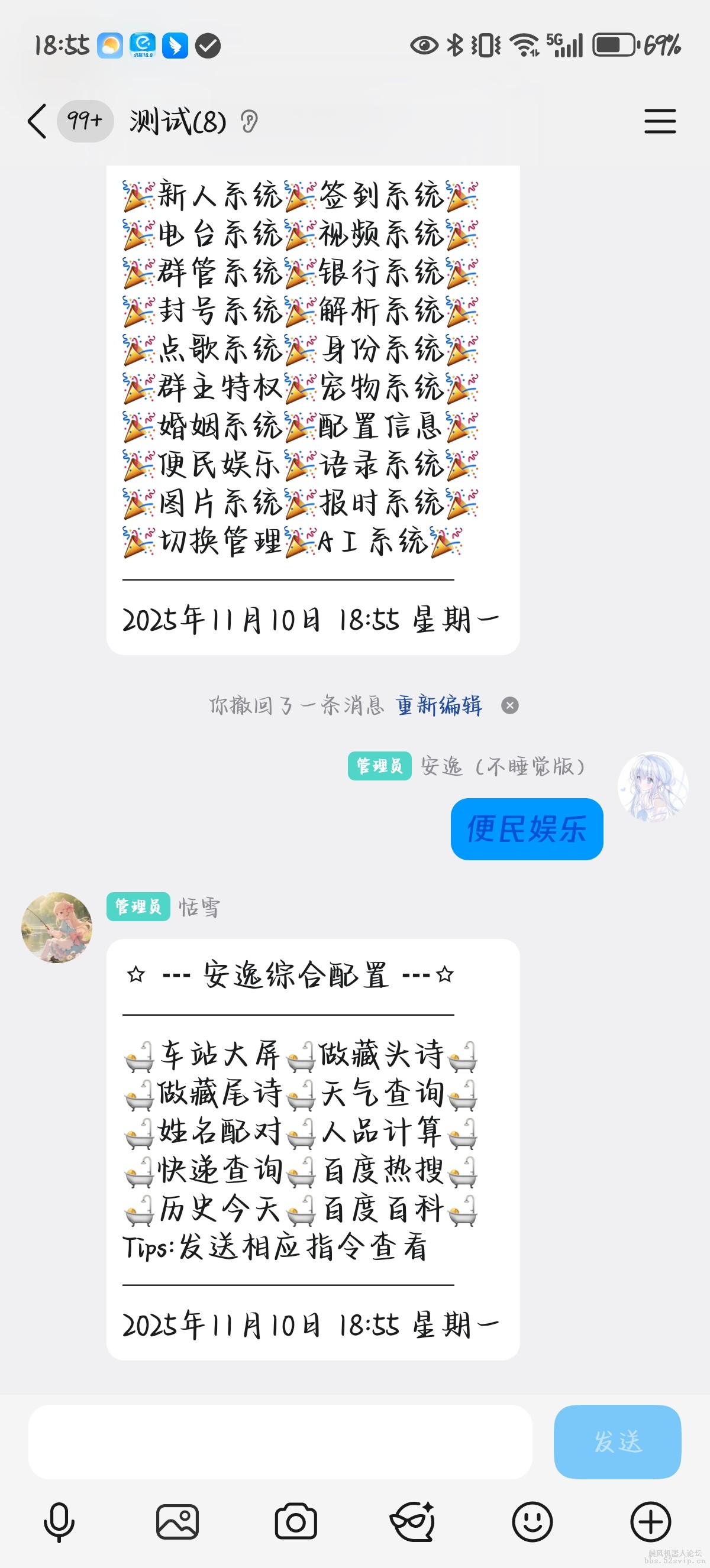
Task: Tap the 99+ unread messages badge
Action: click(84, 121)
